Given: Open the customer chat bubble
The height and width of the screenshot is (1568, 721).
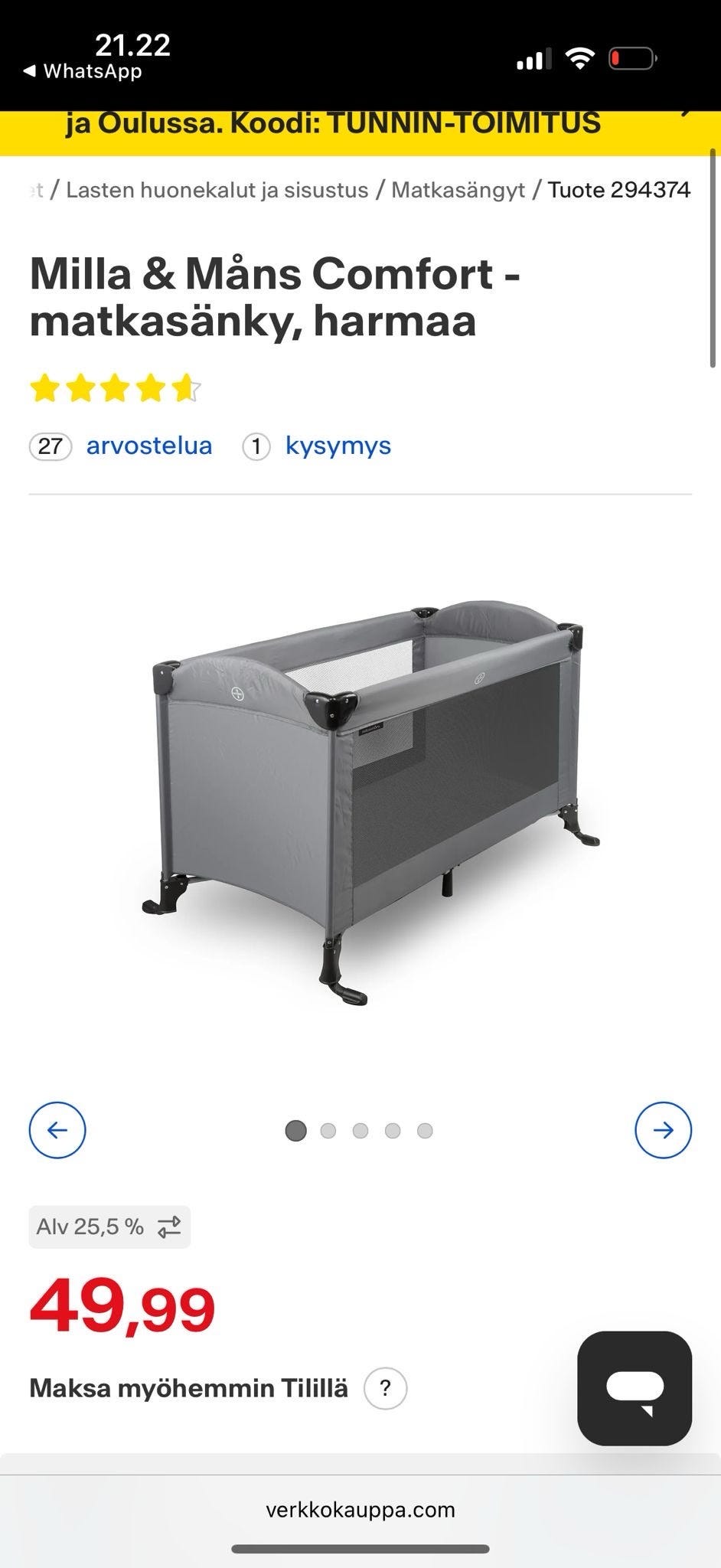Looking at the screenshot, I should [x=635, y=1387].
